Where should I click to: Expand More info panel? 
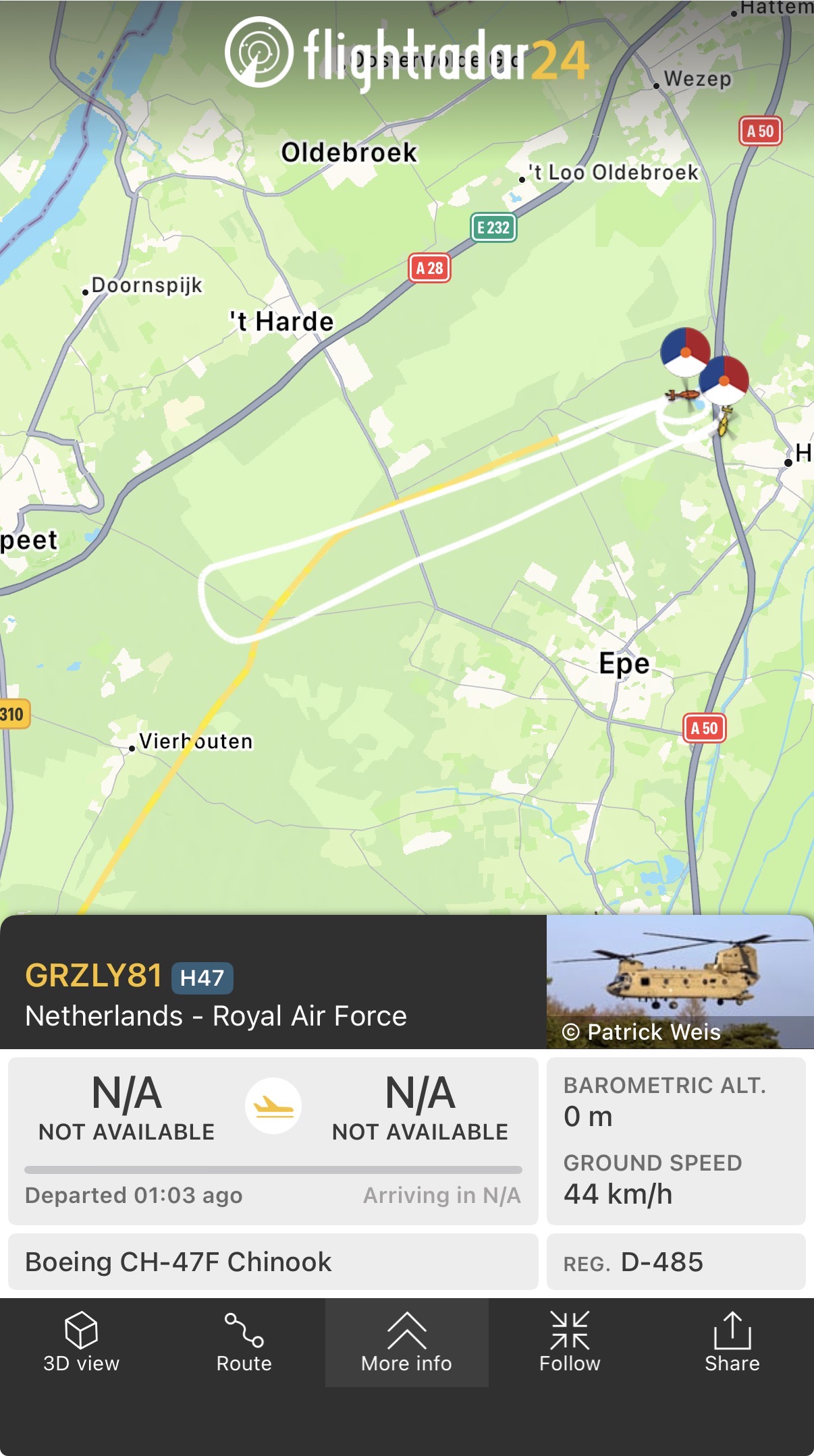click(406, 1342)
